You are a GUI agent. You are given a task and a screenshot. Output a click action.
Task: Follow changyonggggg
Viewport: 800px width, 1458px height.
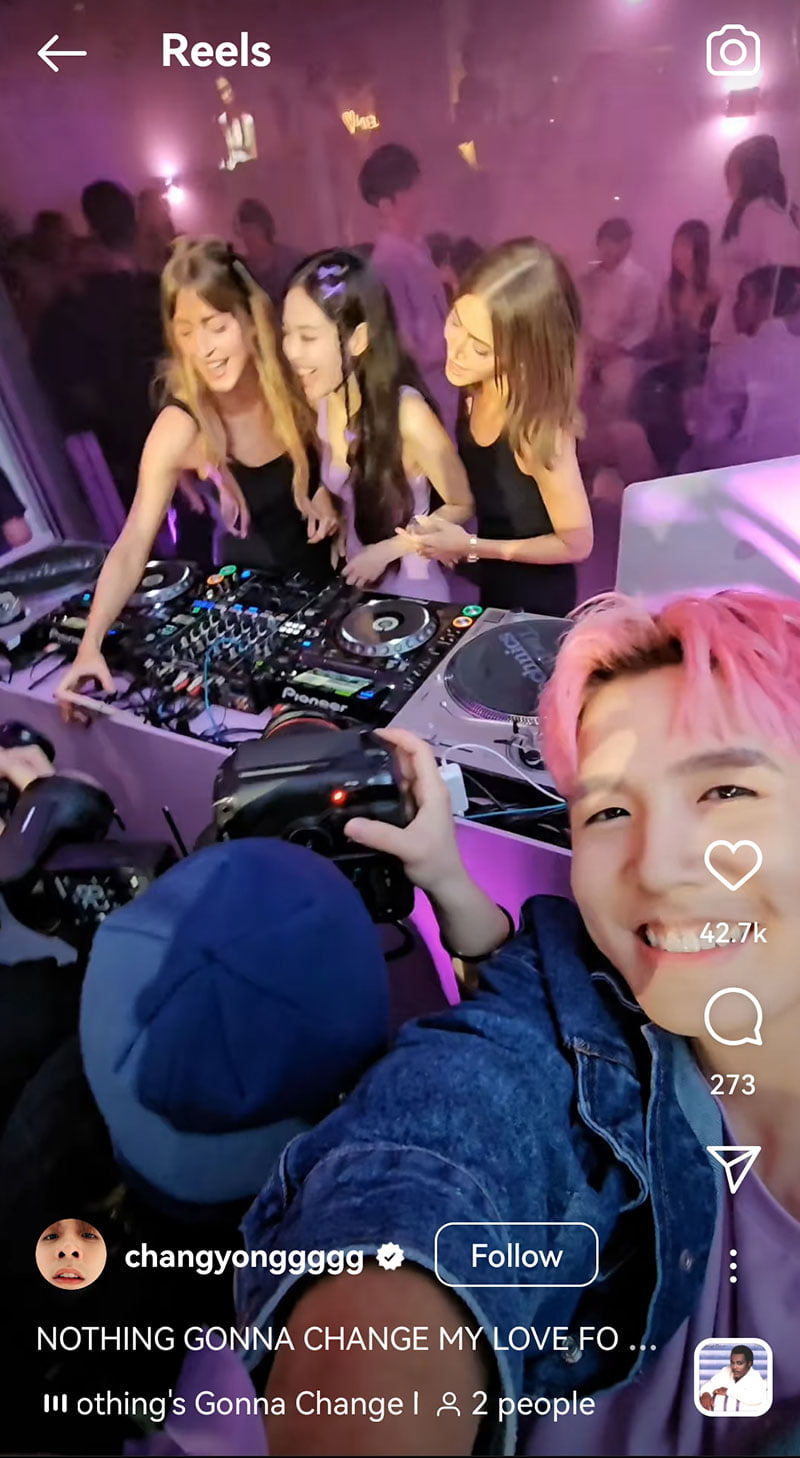point(516,1255)
